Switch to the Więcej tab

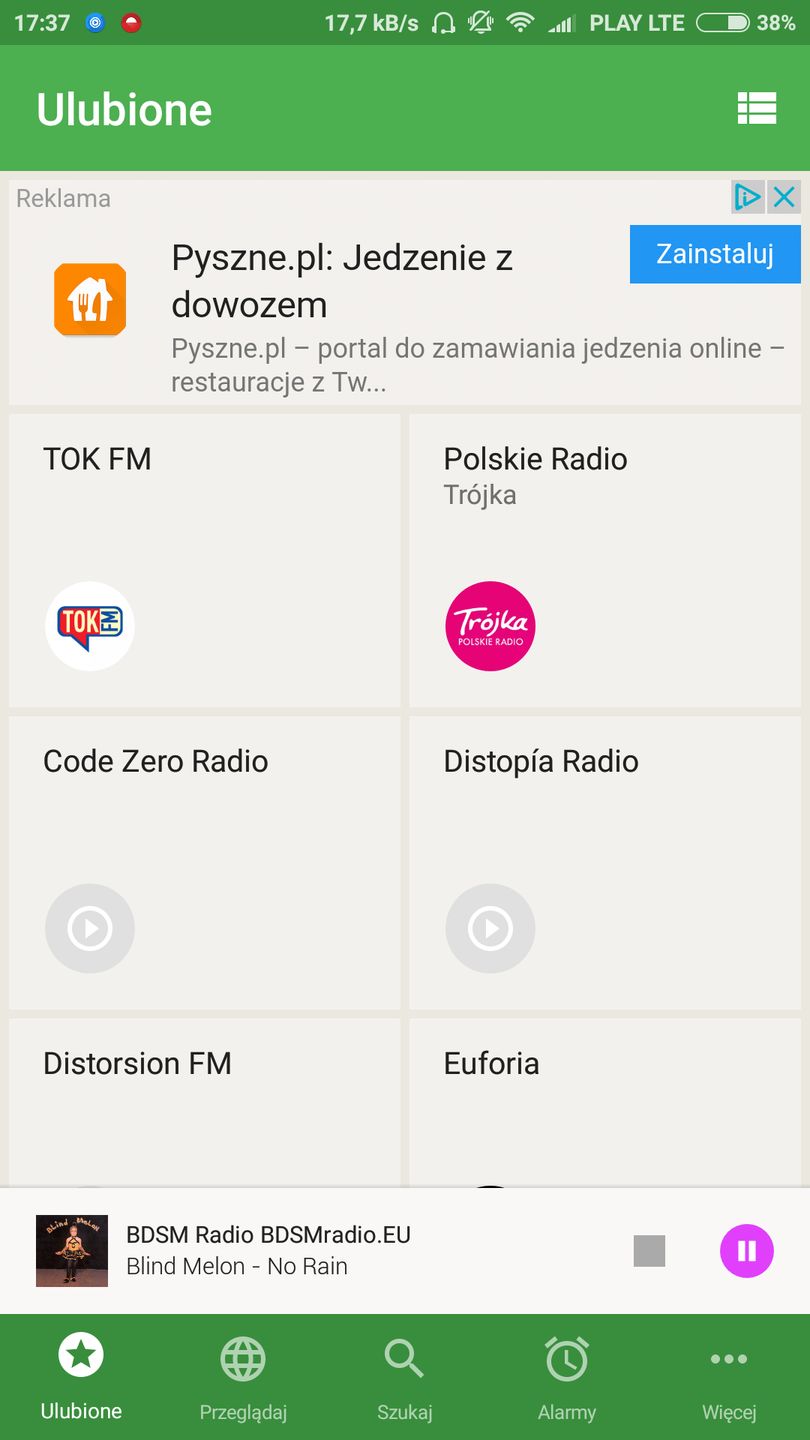coord(729,1358)
